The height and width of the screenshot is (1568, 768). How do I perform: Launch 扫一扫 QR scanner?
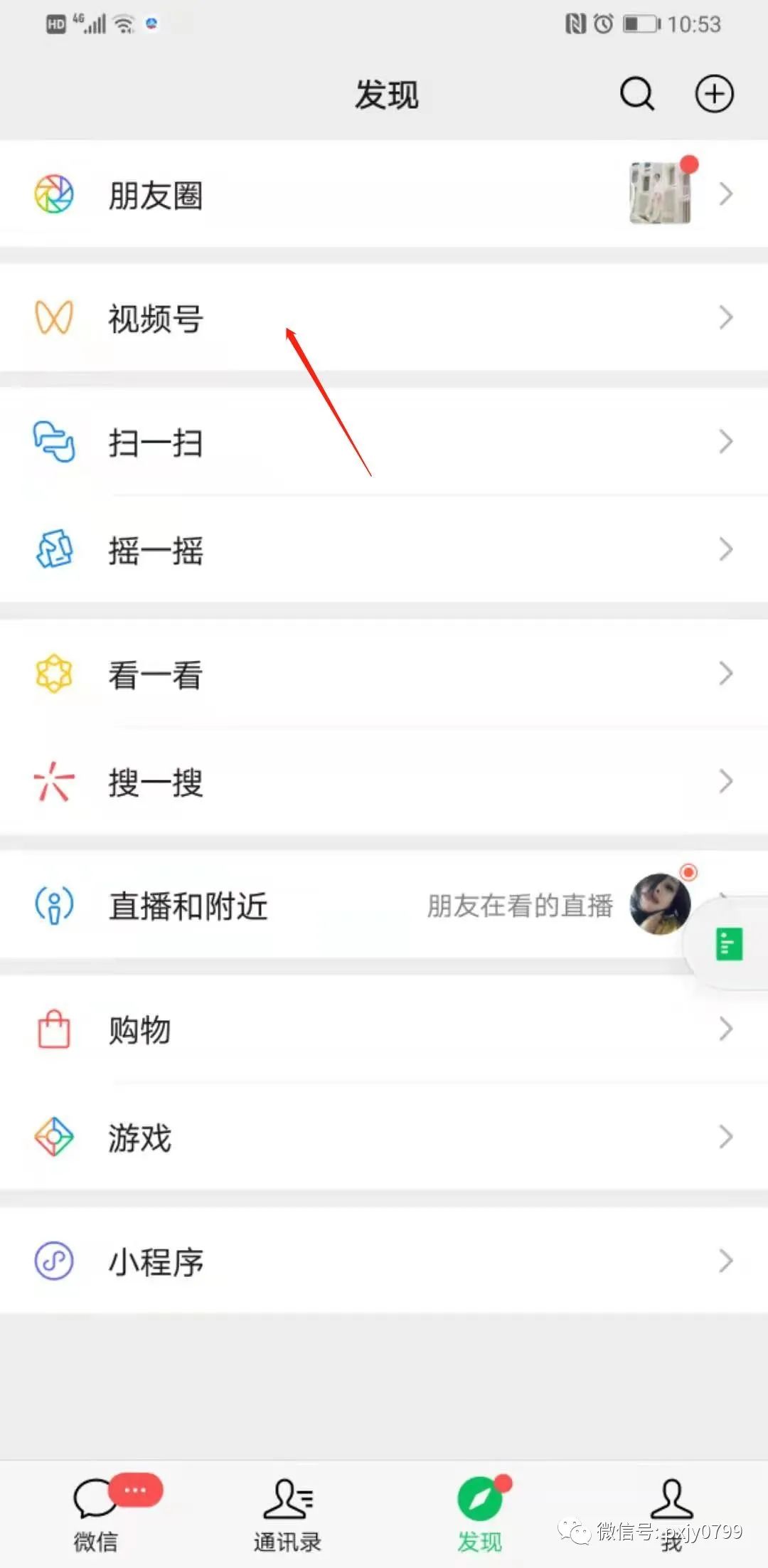(384, 442)
